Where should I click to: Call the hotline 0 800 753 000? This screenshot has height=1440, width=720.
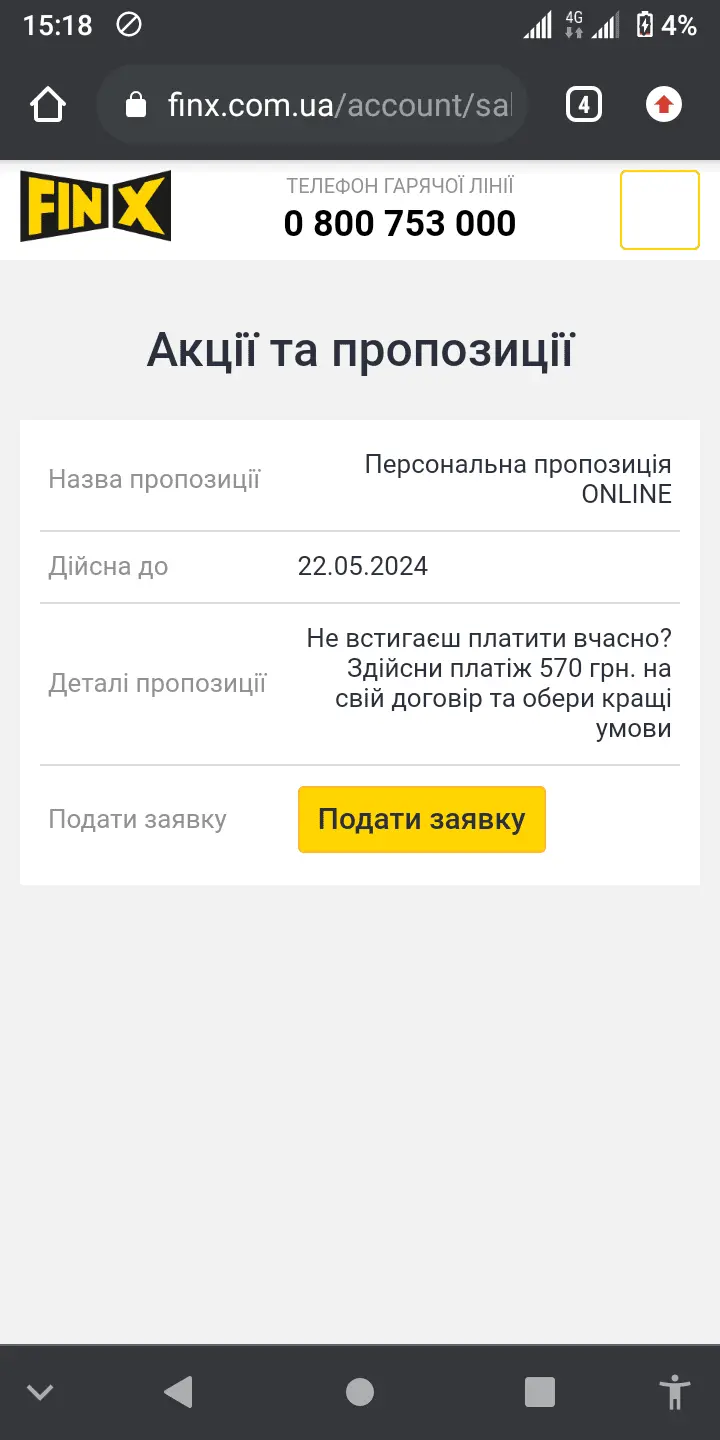[400, 223]
